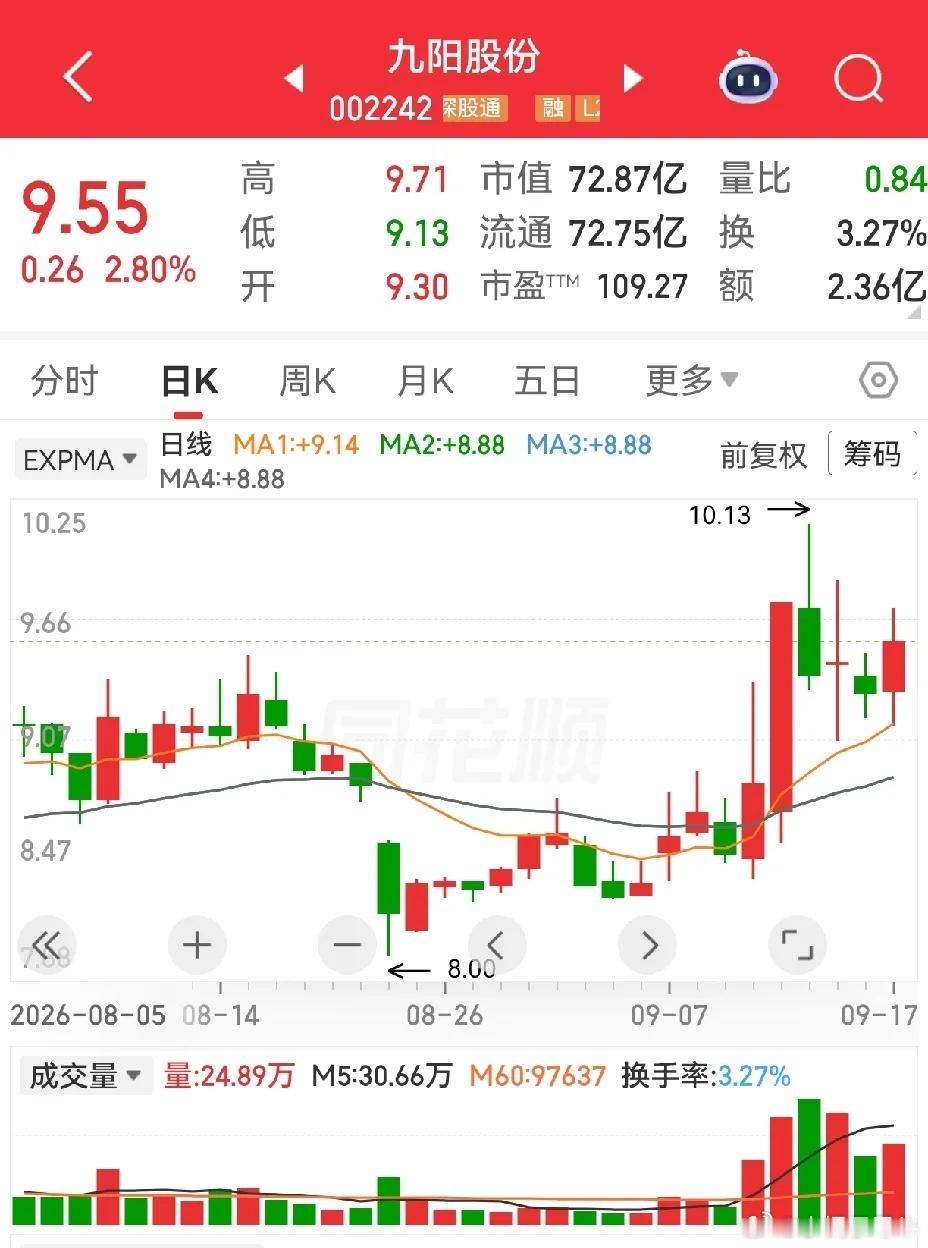Switch to the 五日 tab
The image size is (928, 1248).
click(547, 381)
